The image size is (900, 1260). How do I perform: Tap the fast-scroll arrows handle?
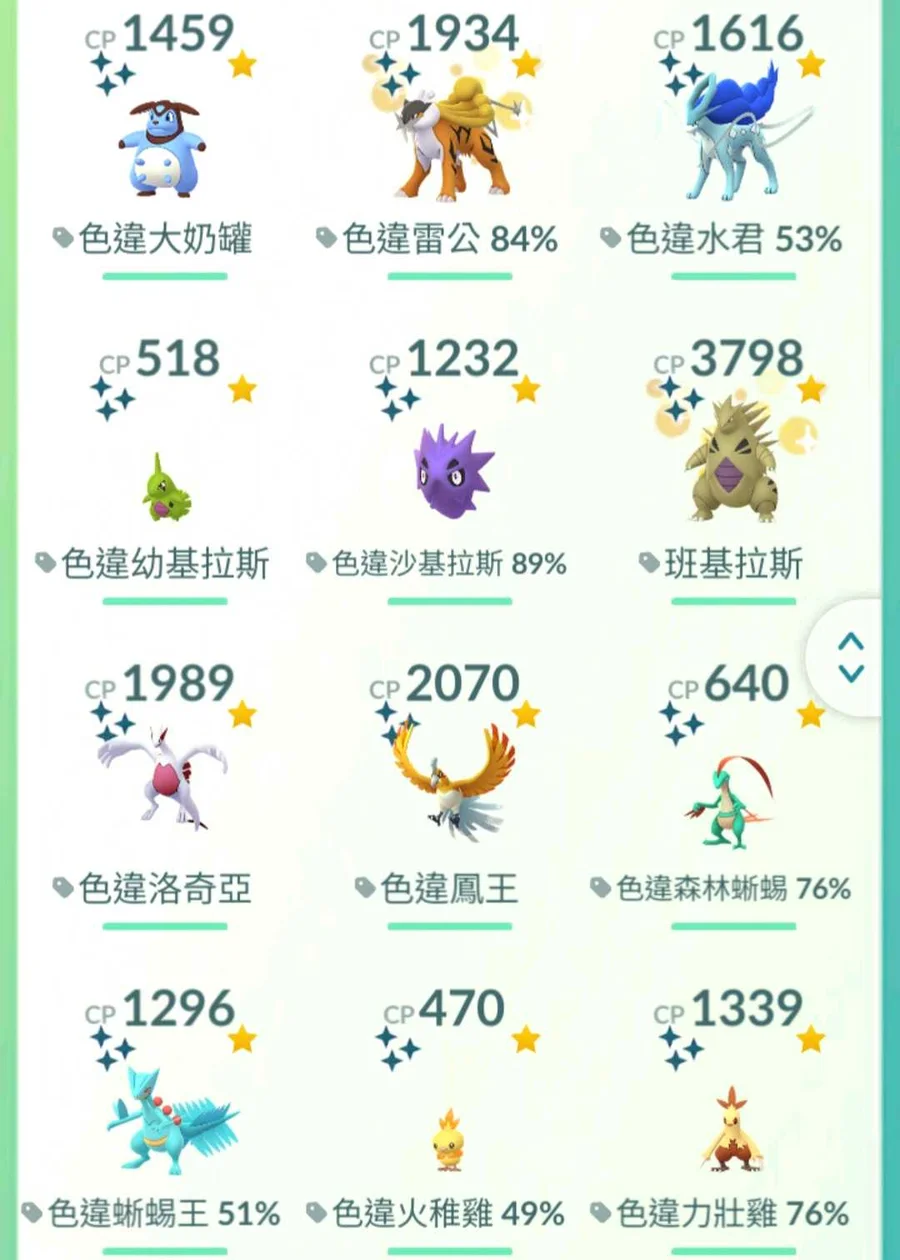851,657
